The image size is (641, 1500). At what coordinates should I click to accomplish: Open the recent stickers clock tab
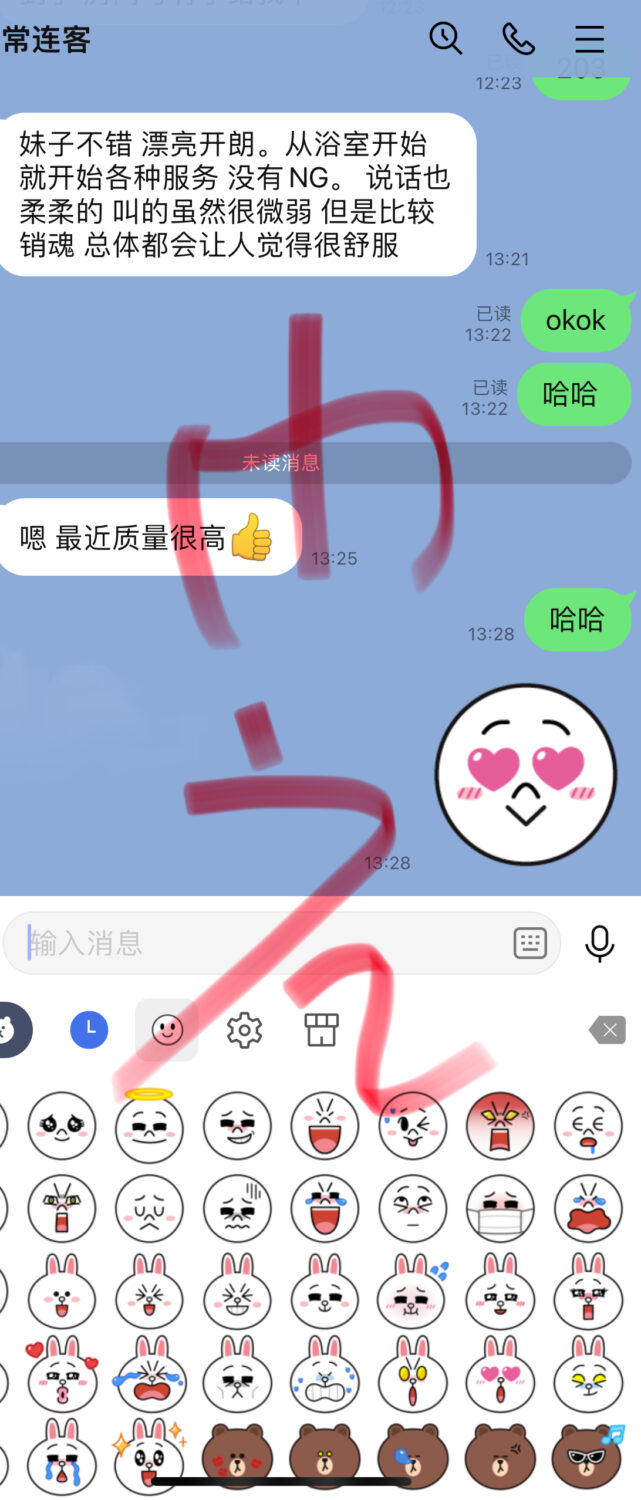(89, 1028)
